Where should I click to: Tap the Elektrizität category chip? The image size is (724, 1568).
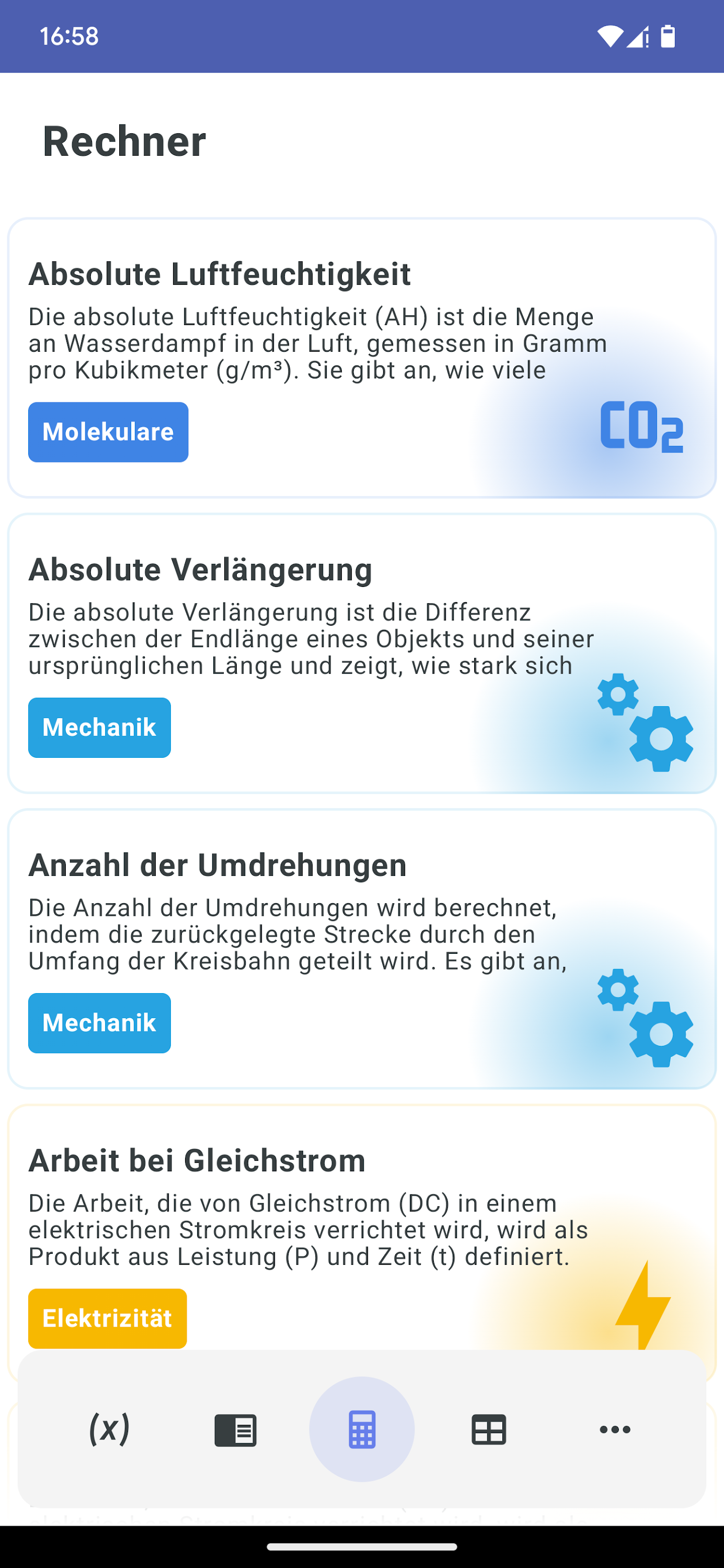(x=107, y=1319)
